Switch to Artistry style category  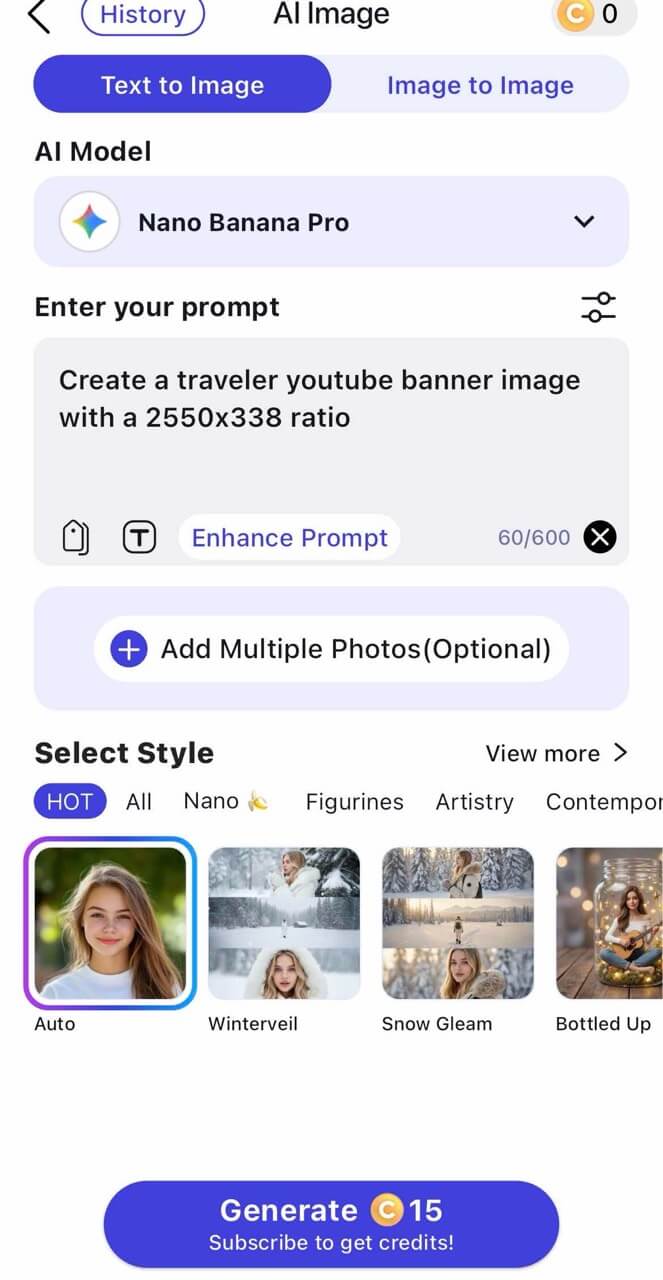pyautogui.click(x=474, y=801)
